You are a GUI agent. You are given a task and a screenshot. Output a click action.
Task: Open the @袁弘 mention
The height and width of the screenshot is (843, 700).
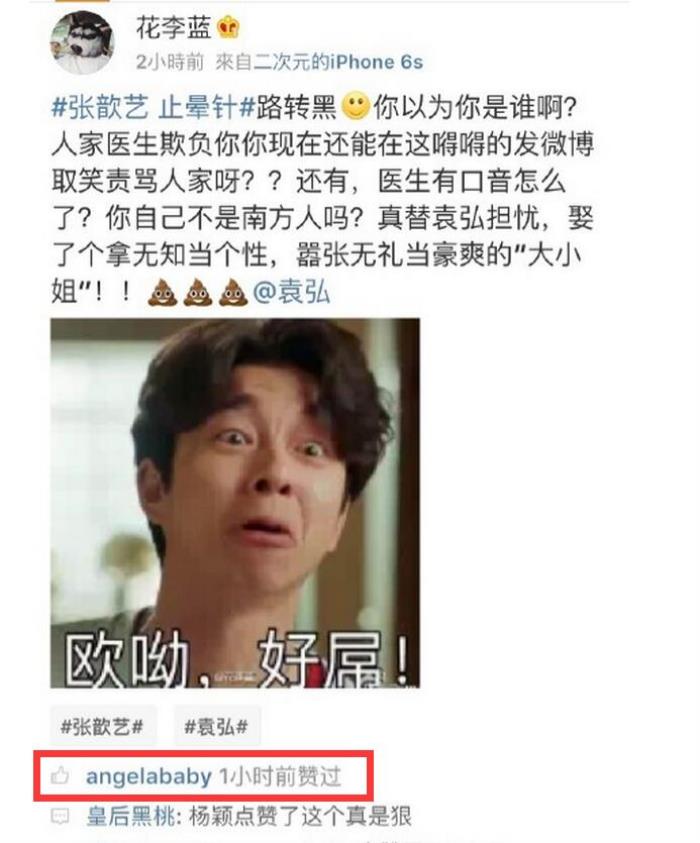pos(292,294)
